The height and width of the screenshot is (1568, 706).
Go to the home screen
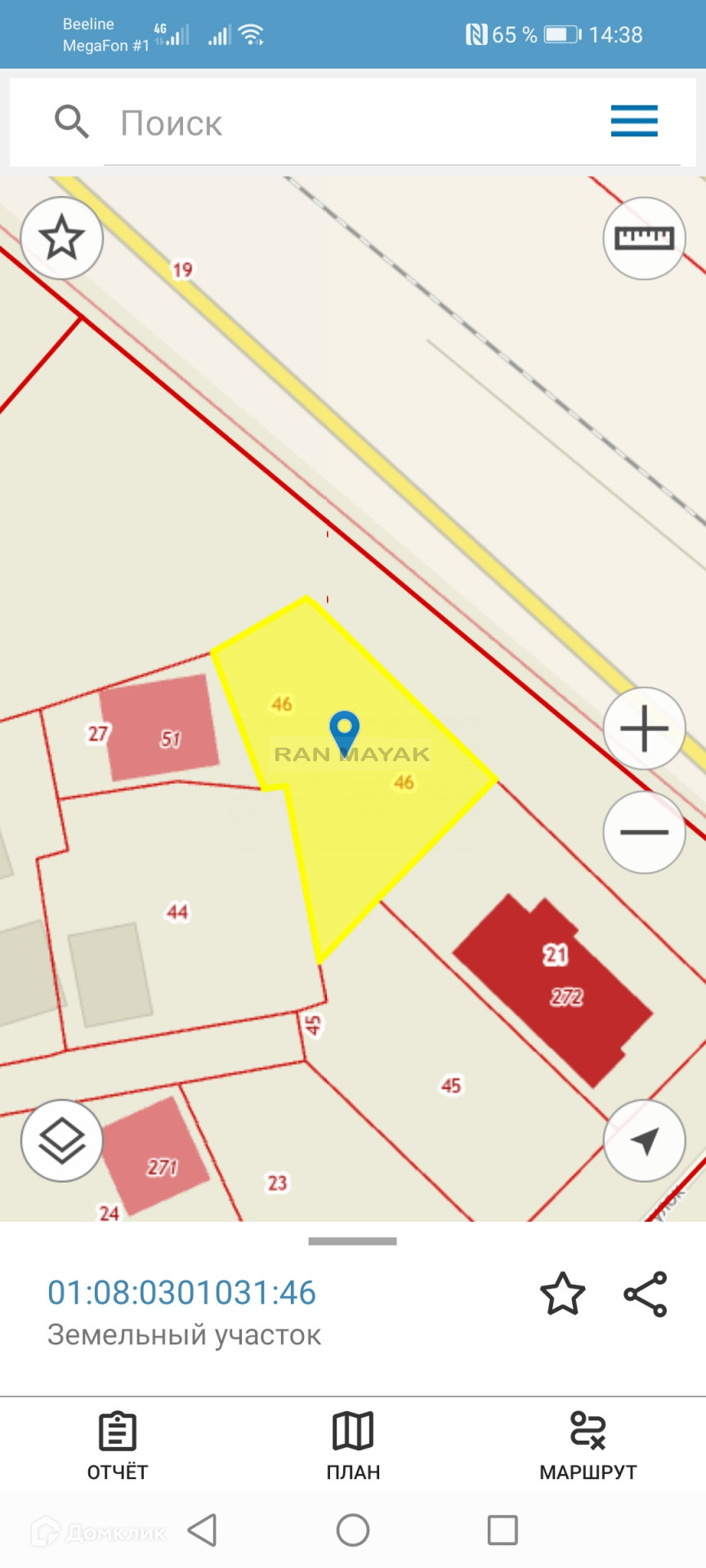coord(353,1530)
